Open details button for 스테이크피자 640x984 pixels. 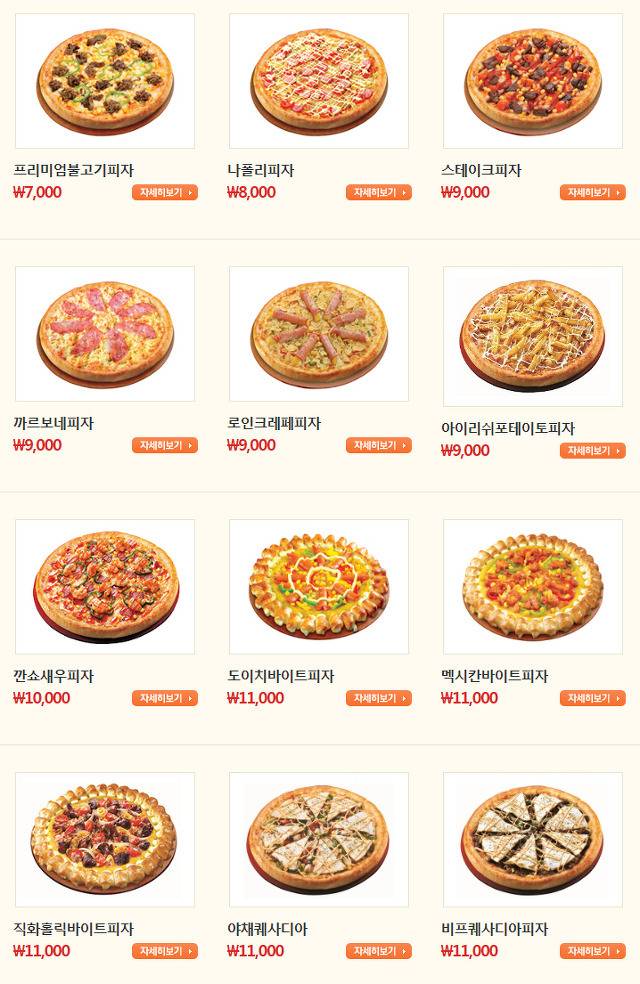point(592,193)
